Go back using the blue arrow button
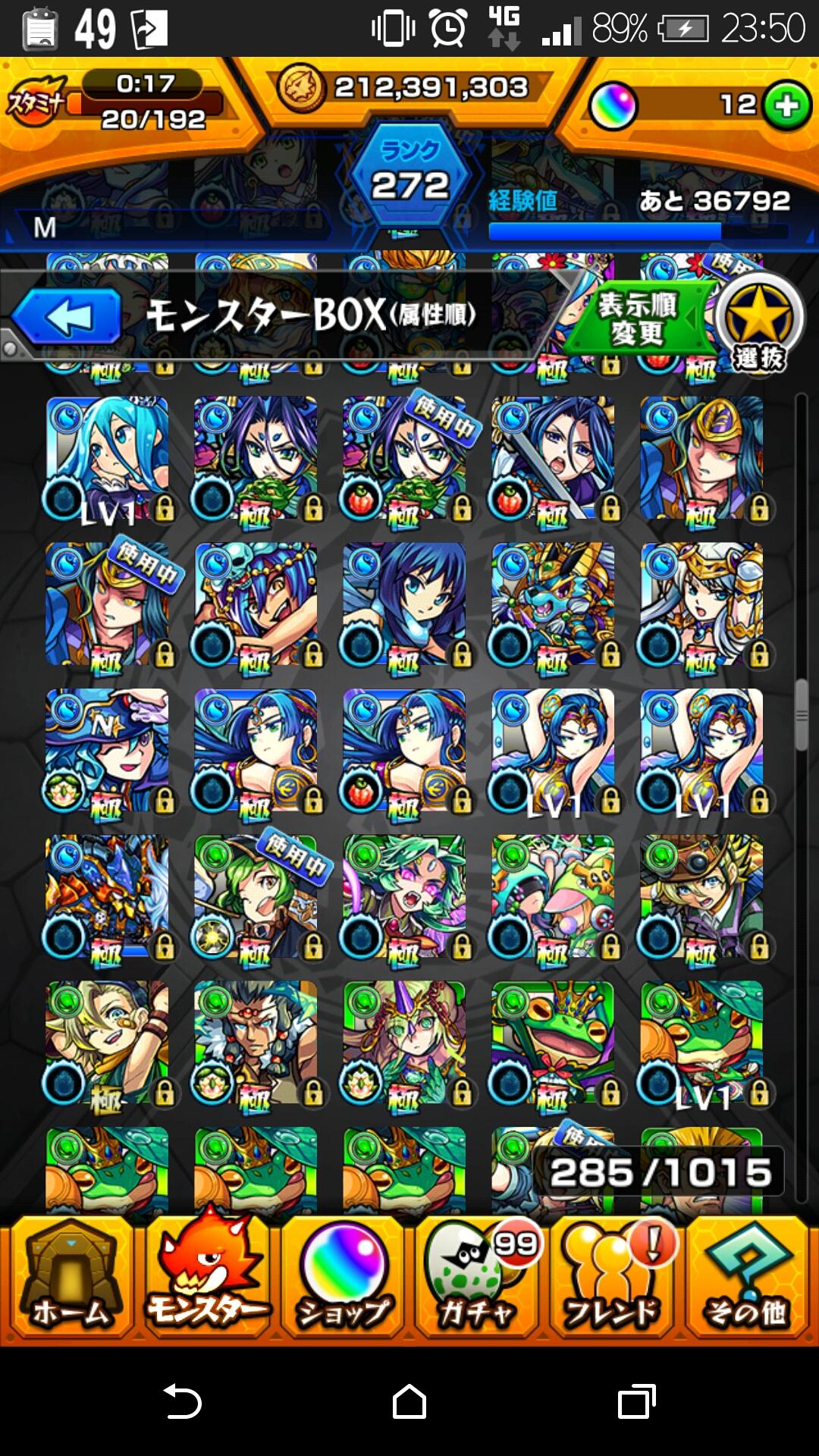 point(67,317)
